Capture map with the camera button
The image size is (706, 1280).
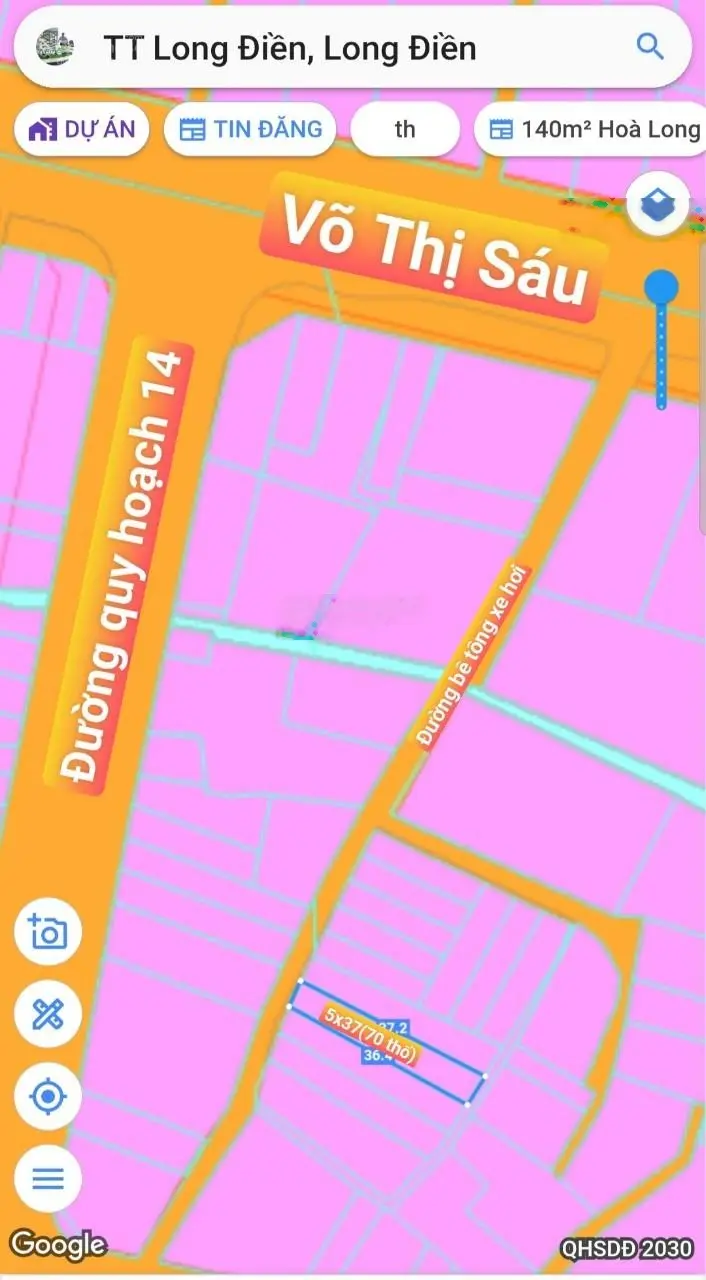[48, 932]
